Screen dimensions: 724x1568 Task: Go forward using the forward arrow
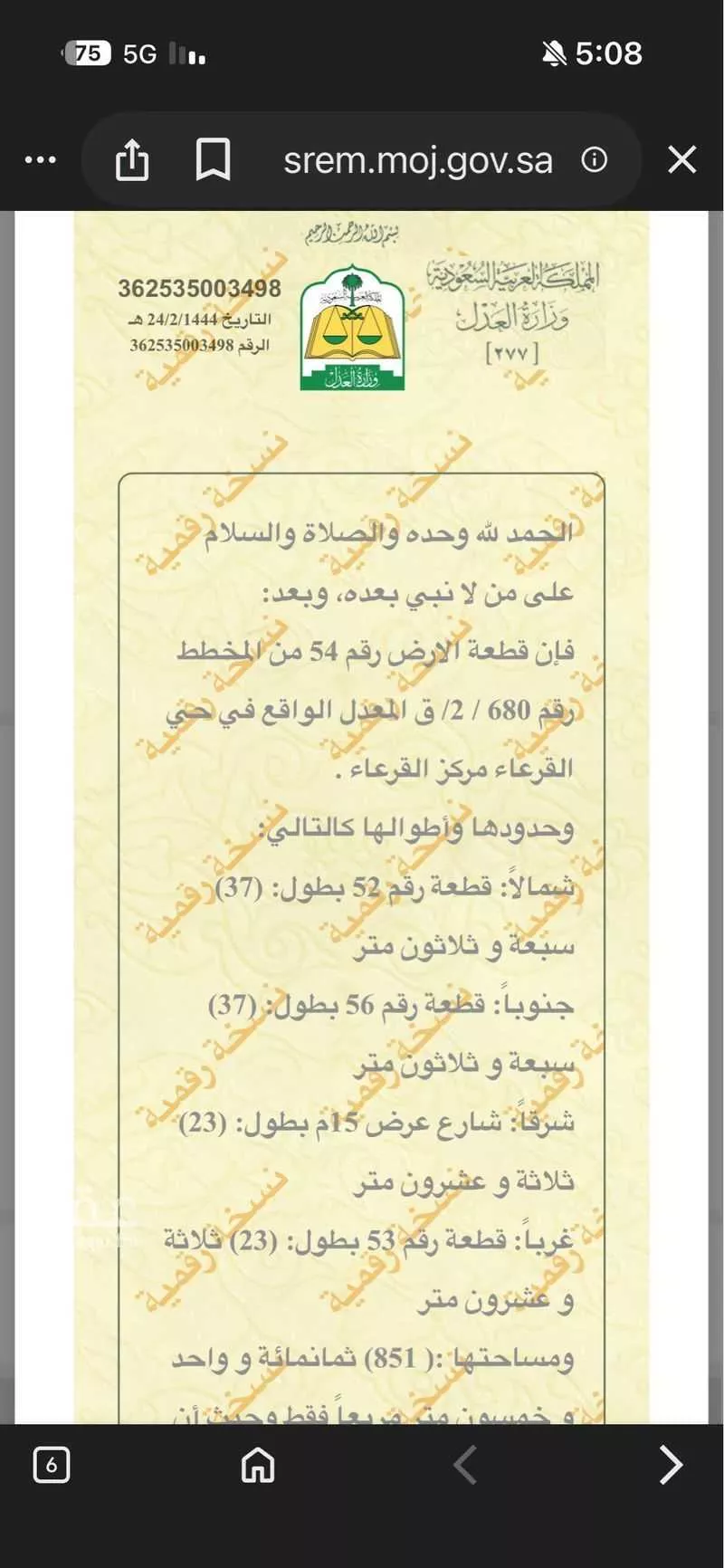671,1465
